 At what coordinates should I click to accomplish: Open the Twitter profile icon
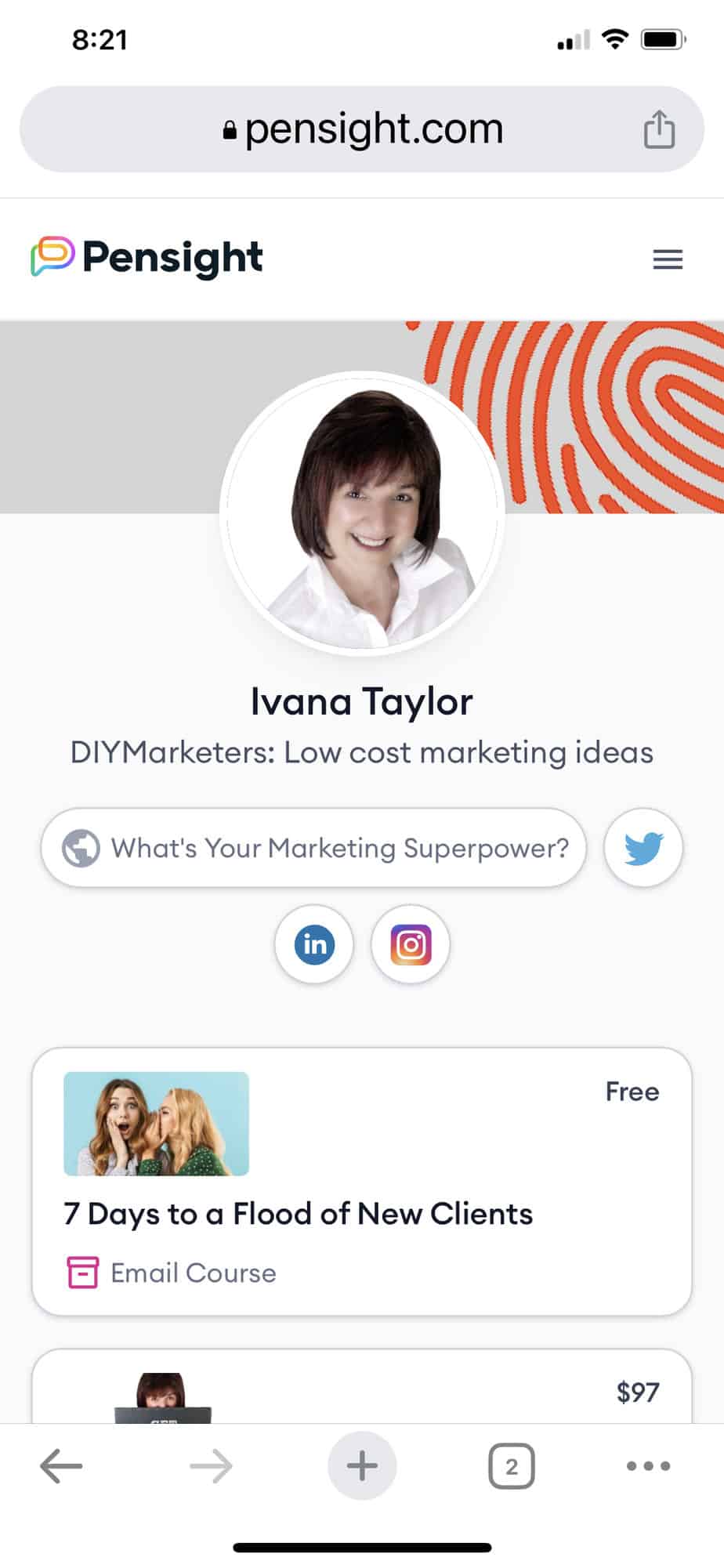click(x=643, y=847)
